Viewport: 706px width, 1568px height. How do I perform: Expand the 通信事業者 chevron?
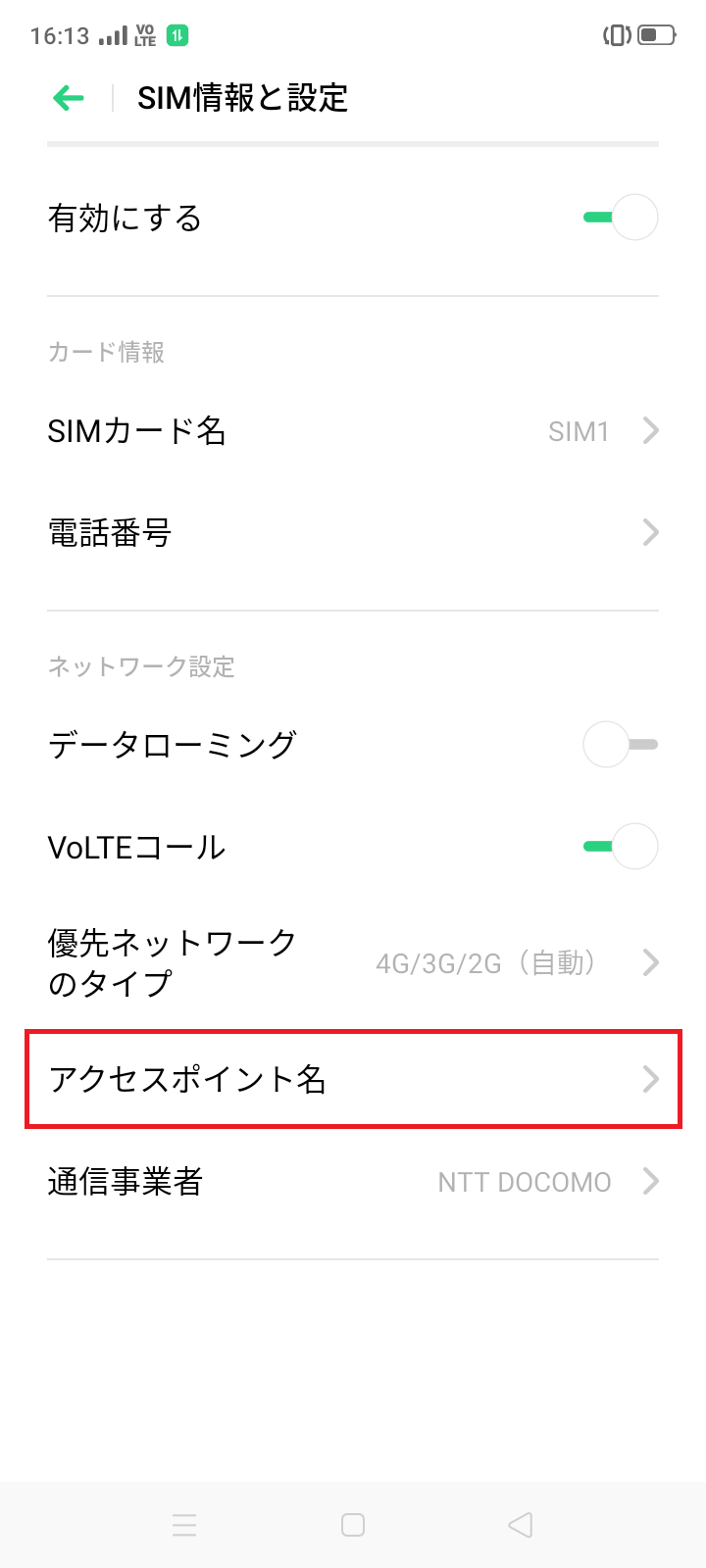point(649,1182)
